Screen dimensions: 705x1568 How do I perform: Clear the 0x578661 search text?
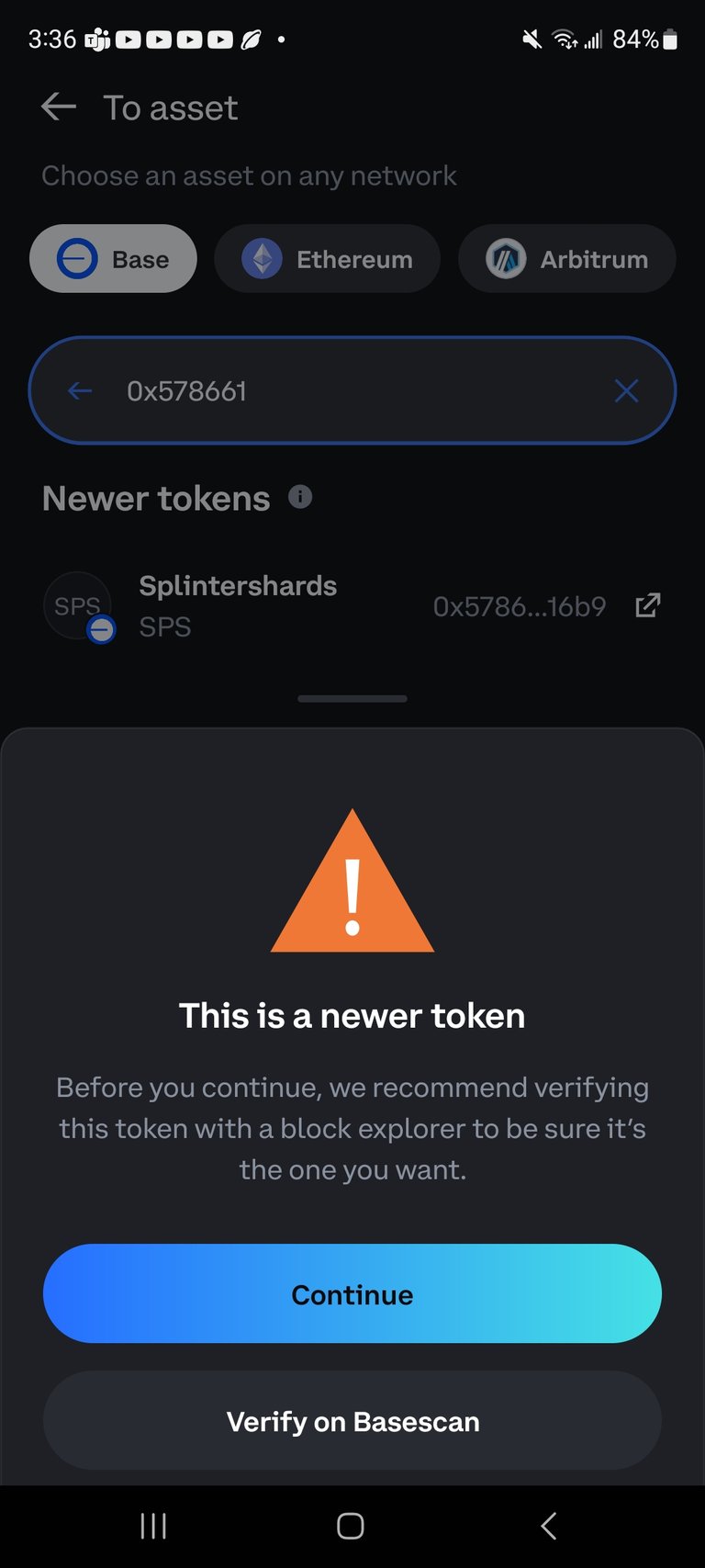click(626, 391)
